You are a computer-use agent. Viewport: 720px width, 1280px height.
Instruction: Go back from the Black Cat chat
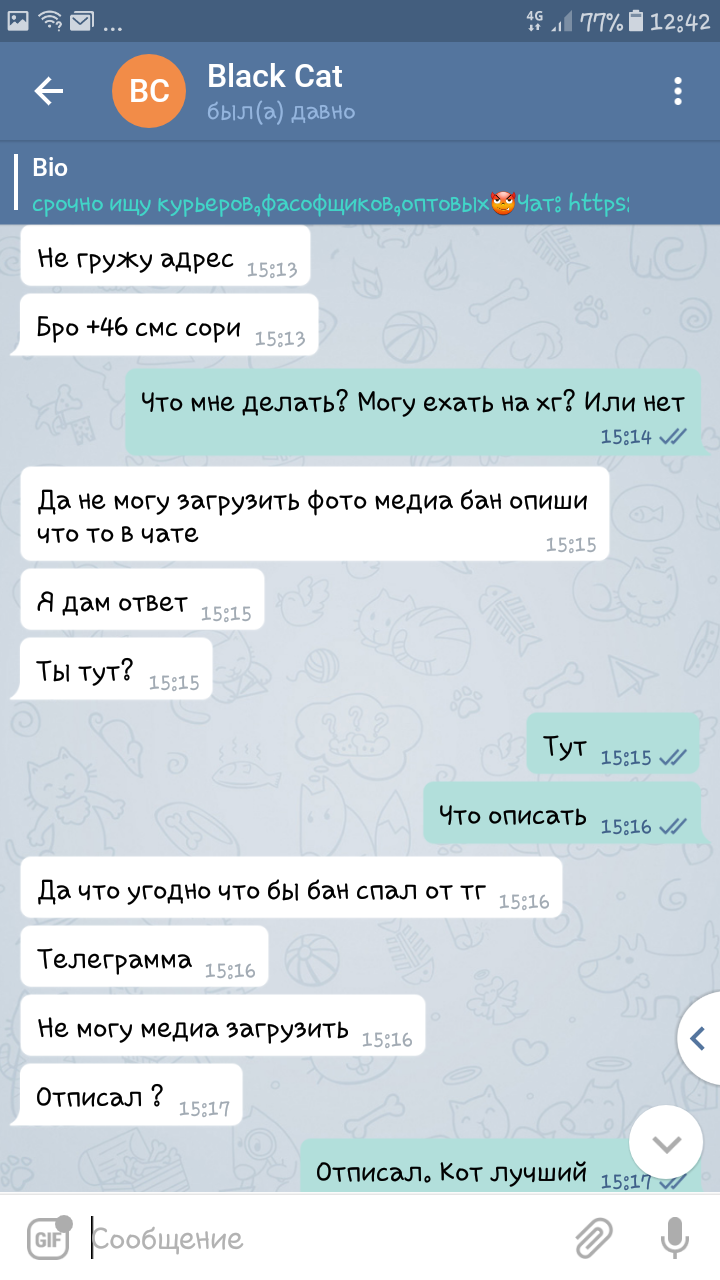click(x=48, y=91)
